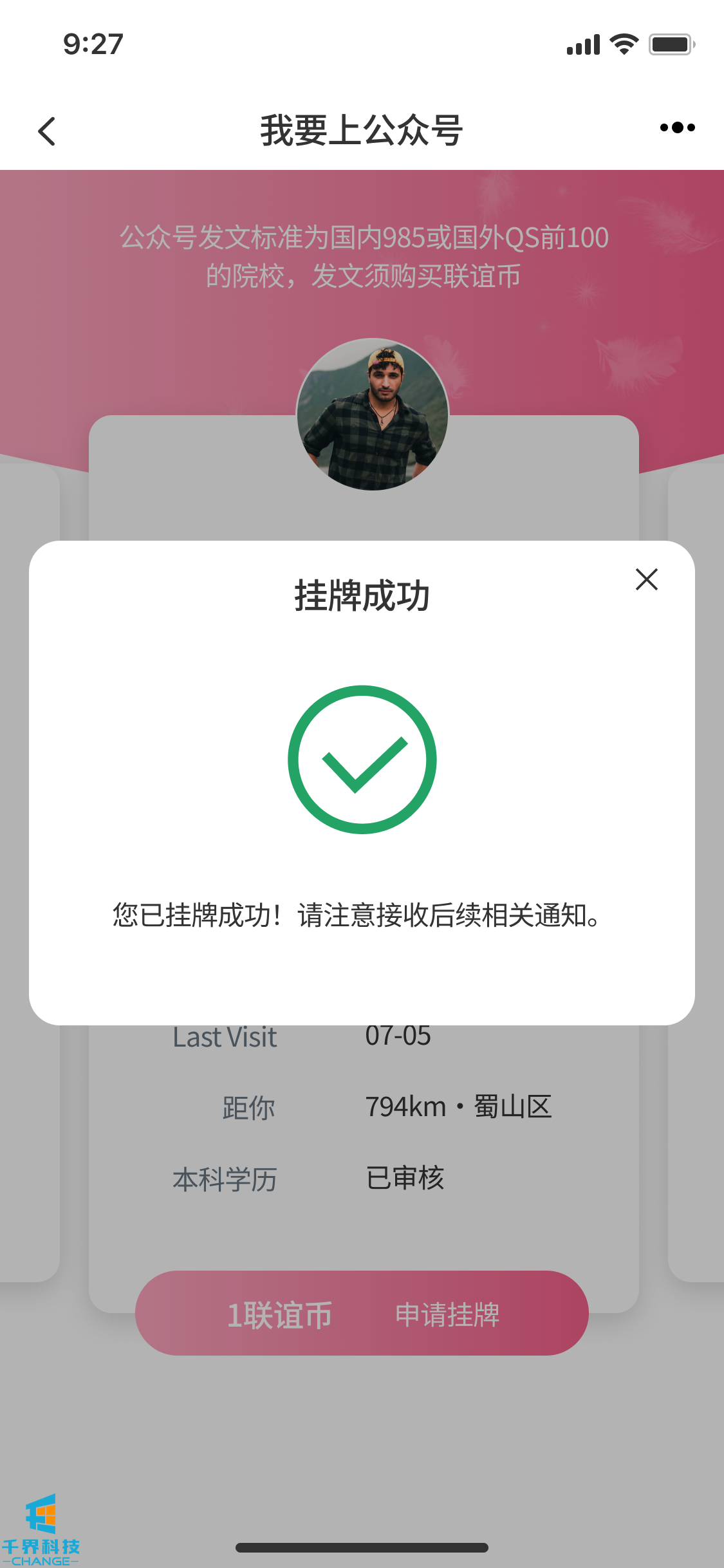Open the three-dot more options menu
The width and height of the screenshot is (724, 1568).
coord(677,127)
